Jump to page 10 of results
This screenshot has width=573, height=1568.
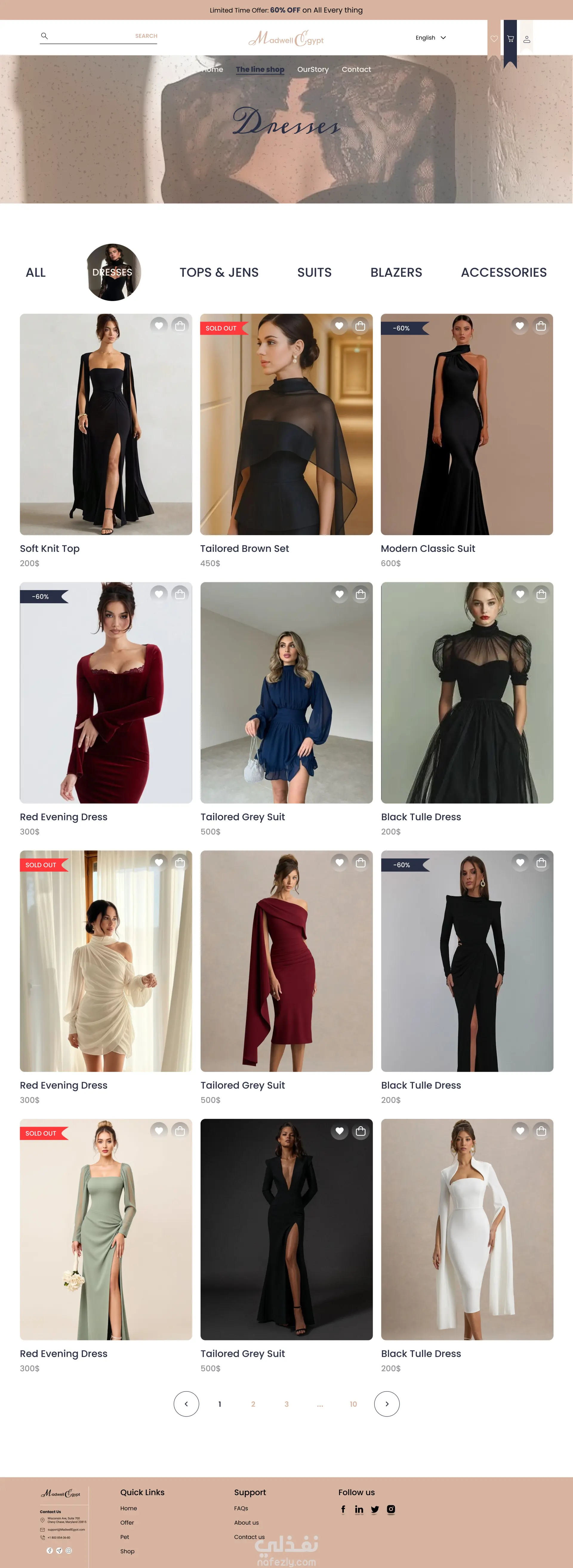point(353,1404)
